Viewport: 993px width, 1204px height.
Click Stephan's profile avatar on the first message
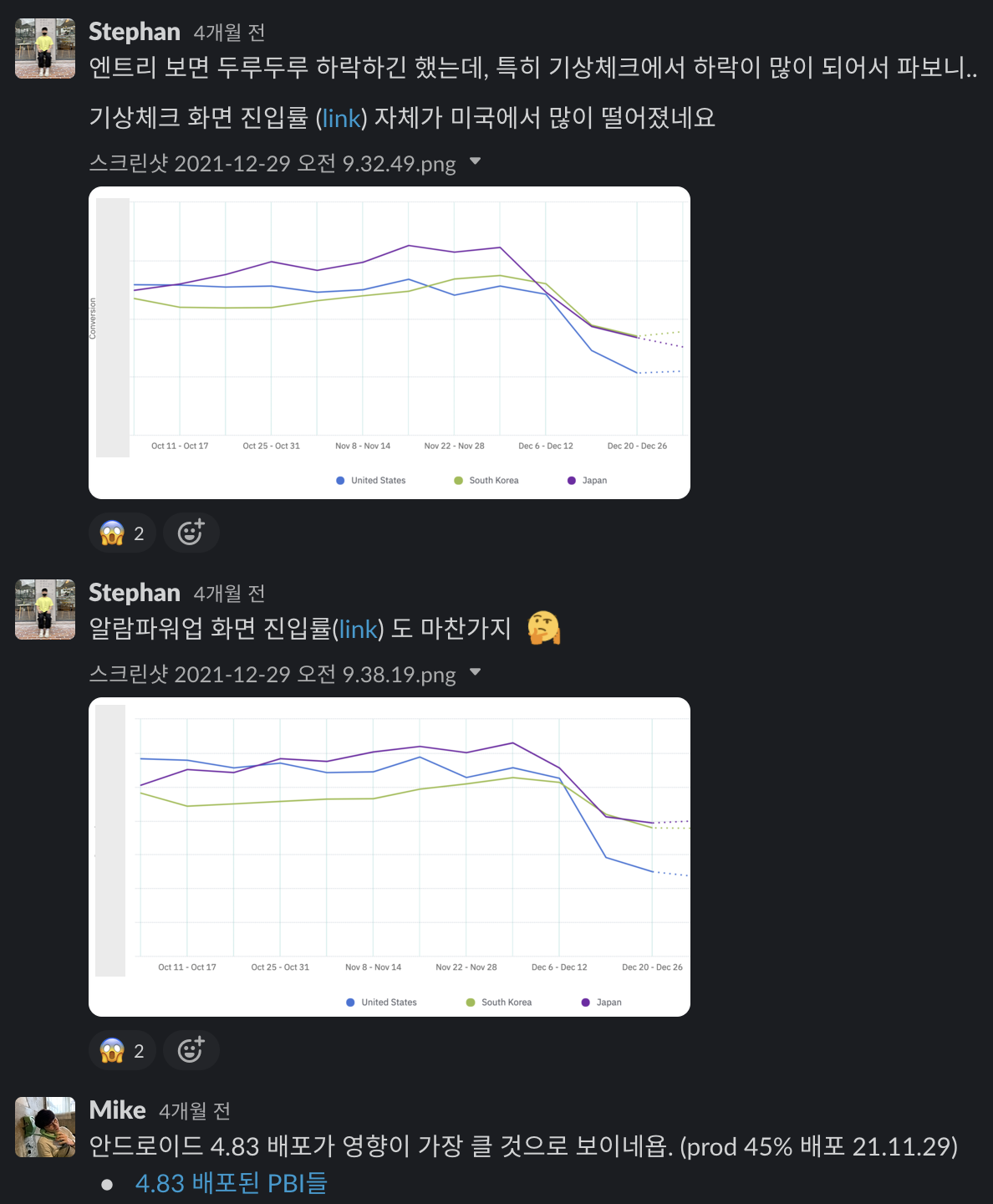44,48
